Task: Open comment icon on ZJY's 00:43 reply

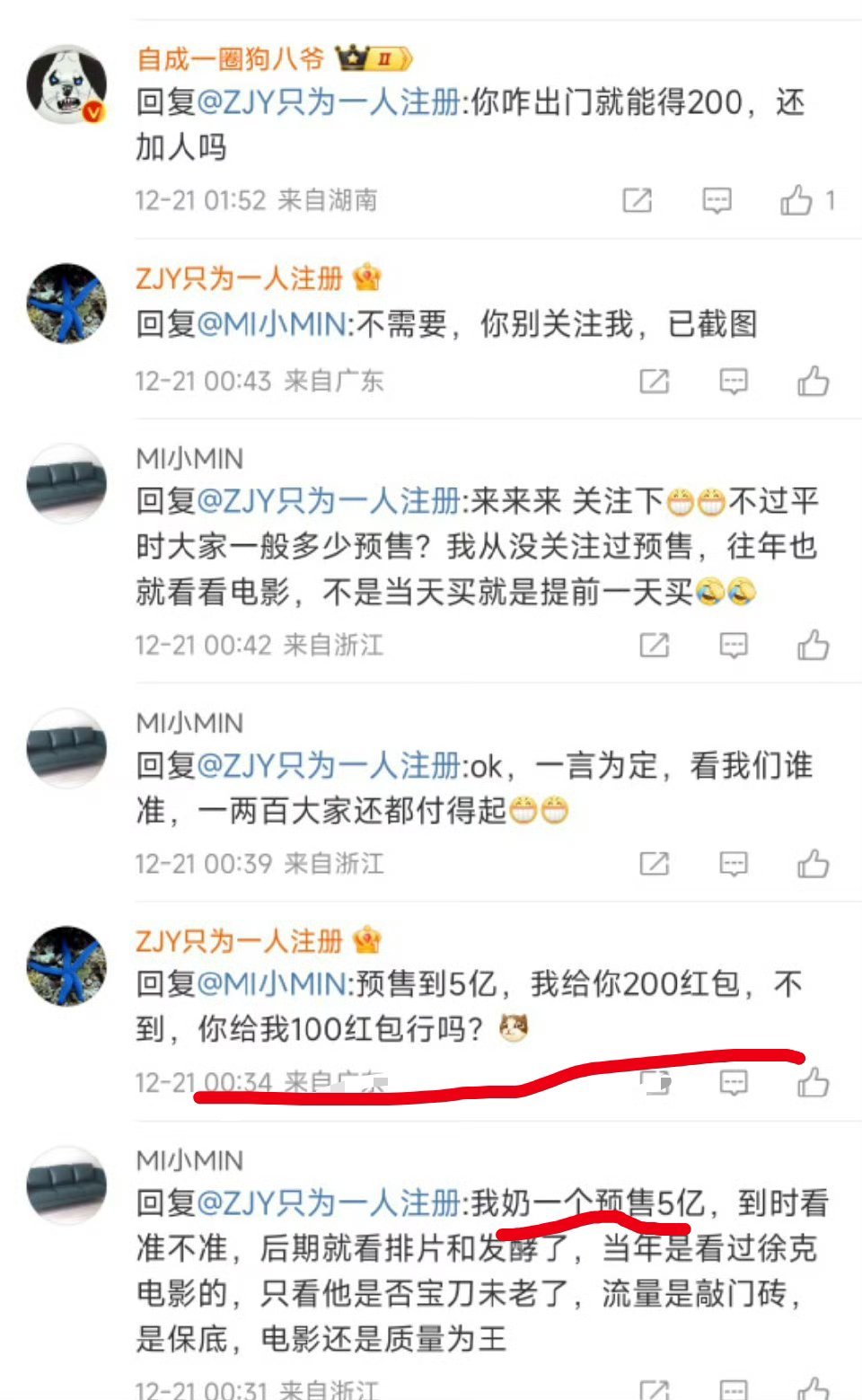Action: 734,381
